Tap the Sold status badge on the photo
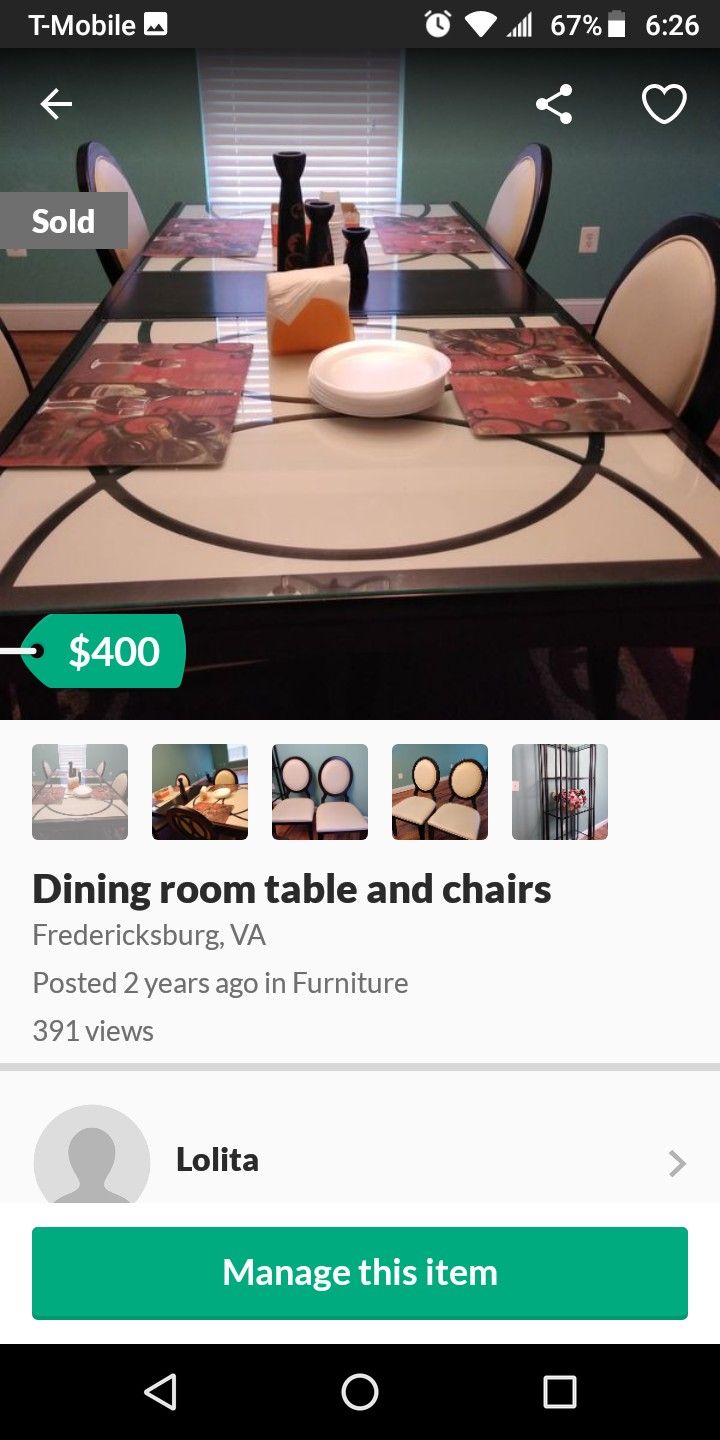Screen dimensions: 720x1440 [x=64, y=220]
